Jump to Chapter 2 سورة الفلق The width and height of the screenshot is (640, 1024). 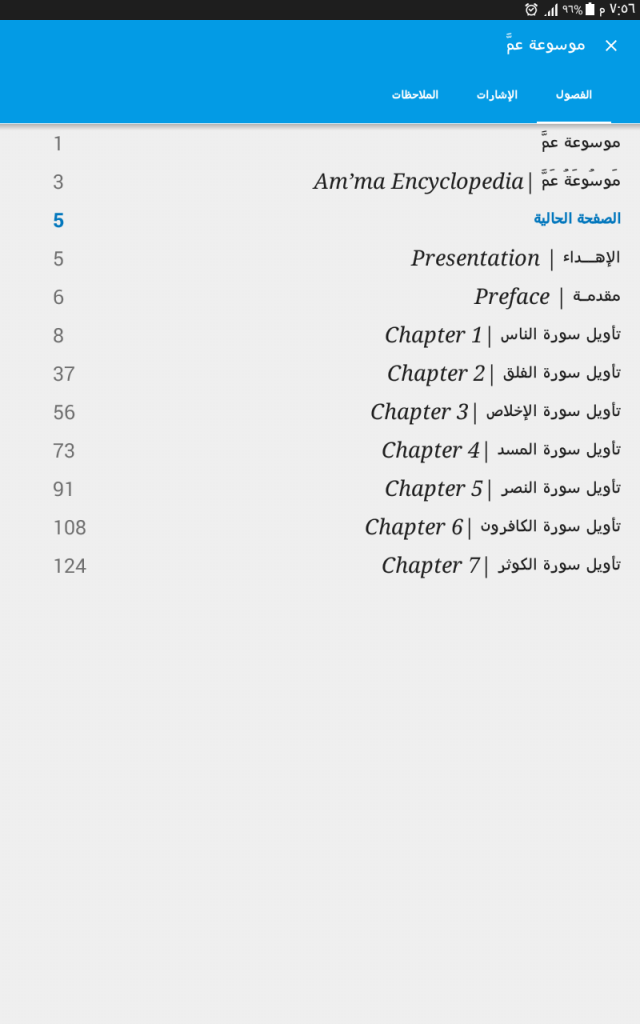point(320,374)
